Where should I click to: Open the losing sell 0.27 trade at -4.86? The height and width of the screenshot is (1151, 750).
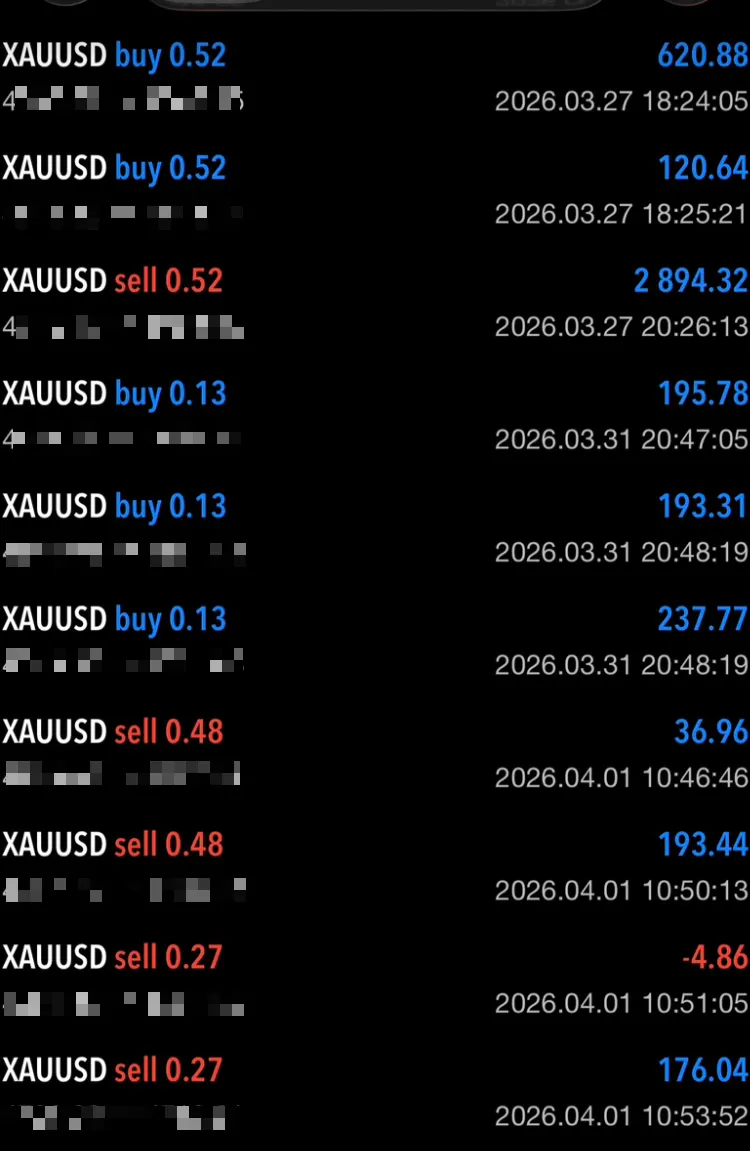click(x=374, y=979)
